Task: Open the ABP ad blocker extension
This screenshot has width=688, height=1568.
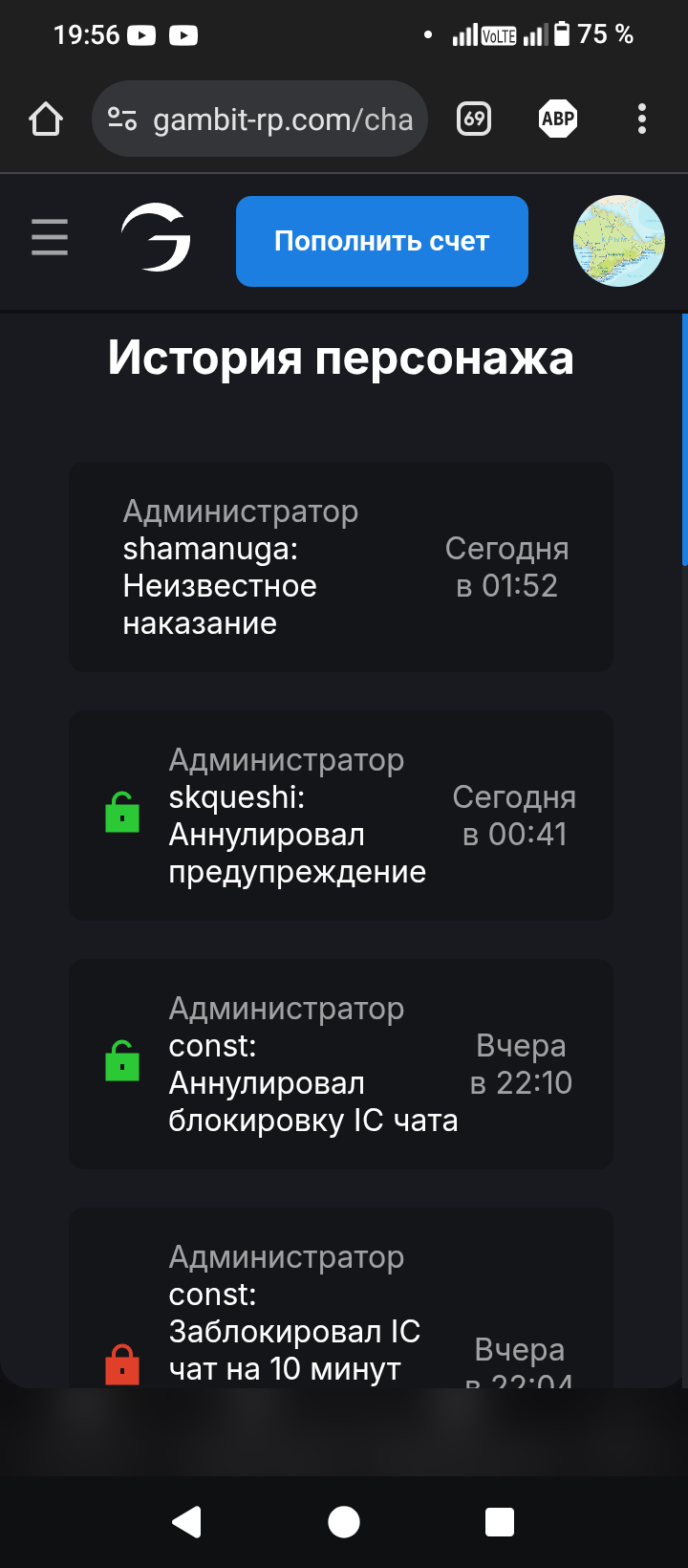Action: tap(558, 119)
